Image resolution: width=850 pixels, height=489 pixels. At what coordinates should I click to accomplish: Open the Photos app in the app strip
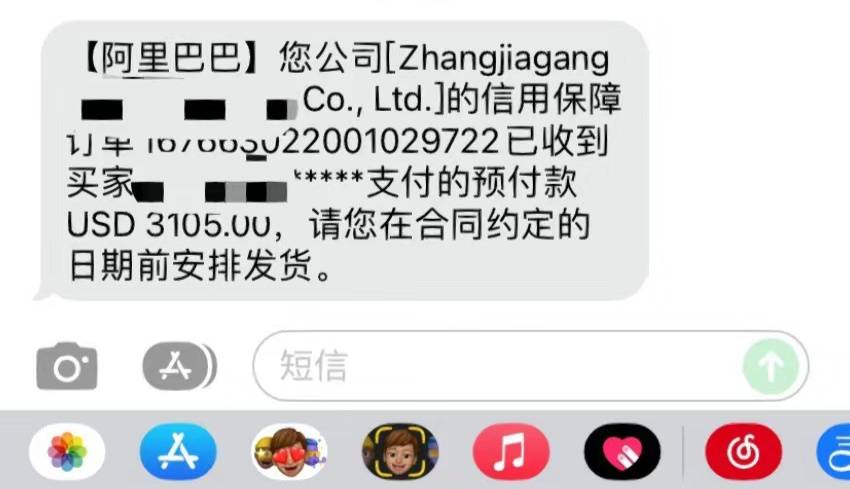(x=67, y=451)
